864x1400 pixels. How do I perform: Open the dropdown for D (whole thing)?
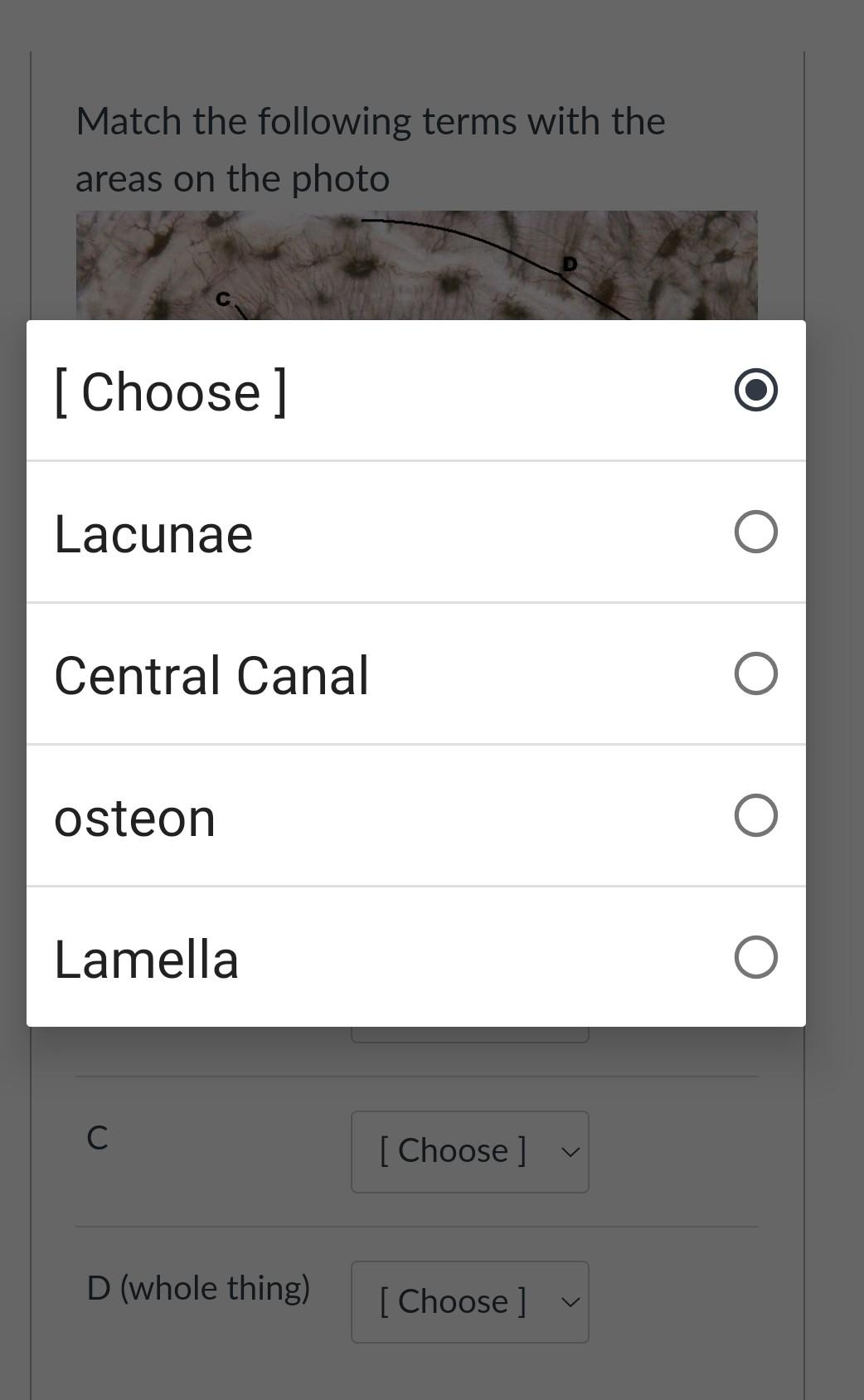(x=469, y=1302)
